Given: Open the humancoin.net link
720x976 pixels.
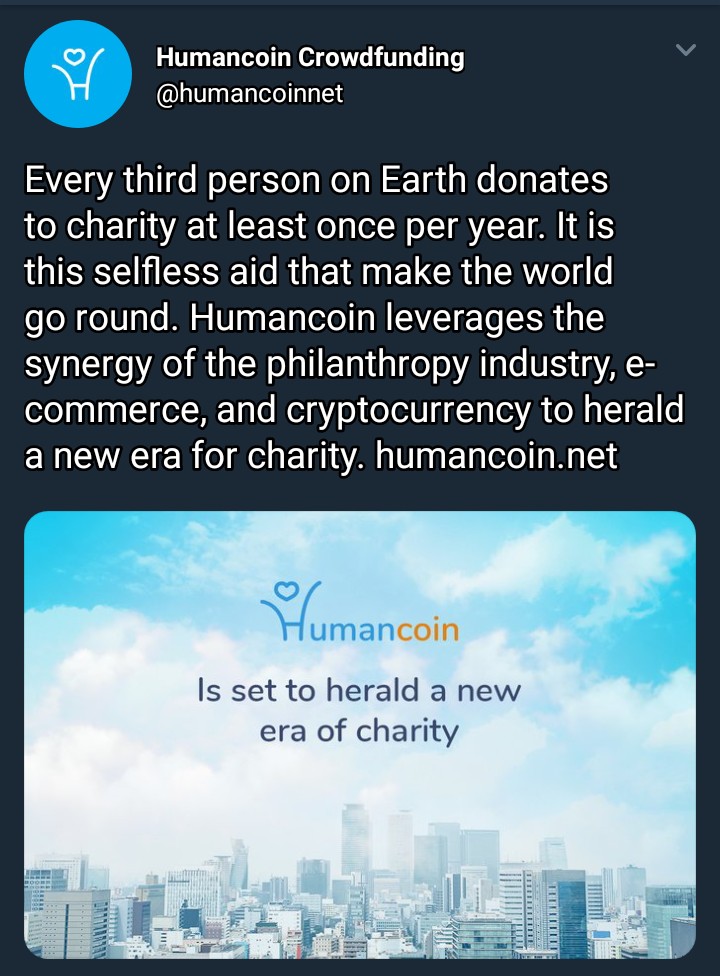Looking at the screenshot, I should tap(500, 456).
